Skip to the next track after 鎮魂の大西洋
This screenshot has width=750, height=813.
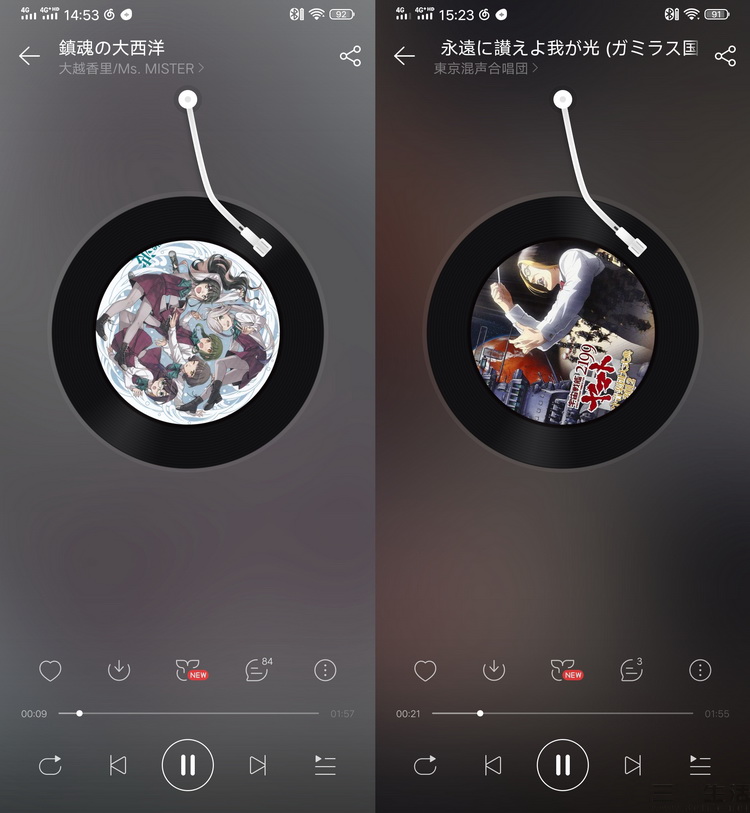(258, 766)
